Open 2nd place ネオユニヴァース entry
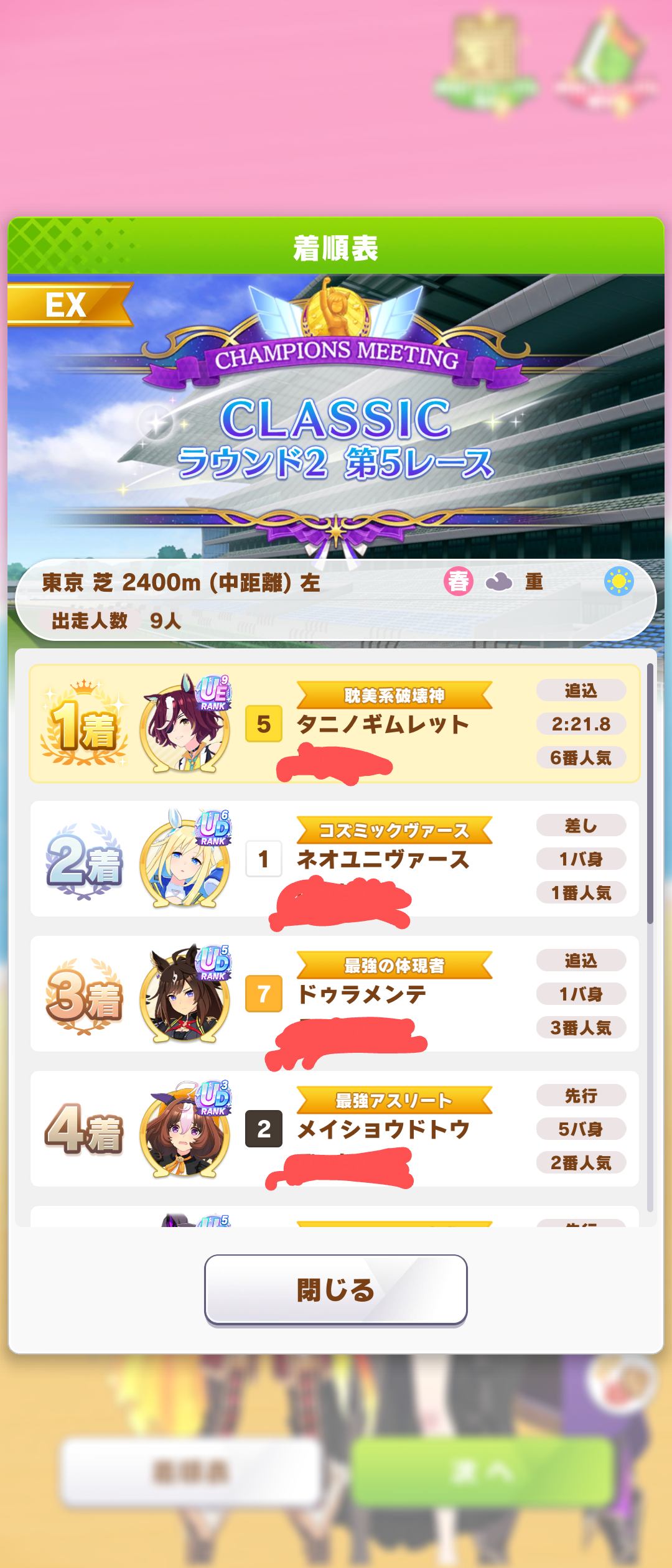 click(x=334, y=859)
